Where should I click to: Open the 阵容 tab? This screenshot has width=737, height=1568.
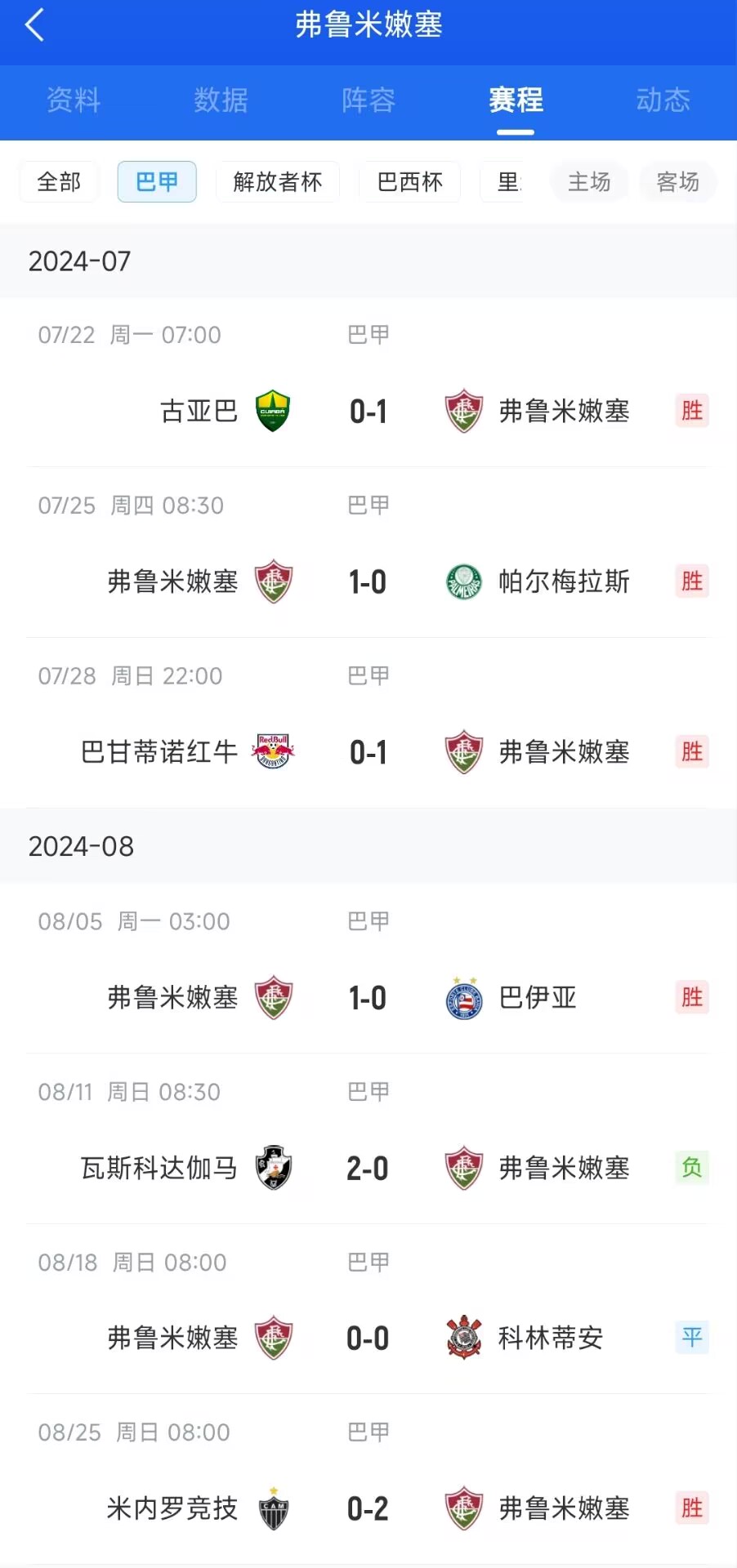coord(368,100)
